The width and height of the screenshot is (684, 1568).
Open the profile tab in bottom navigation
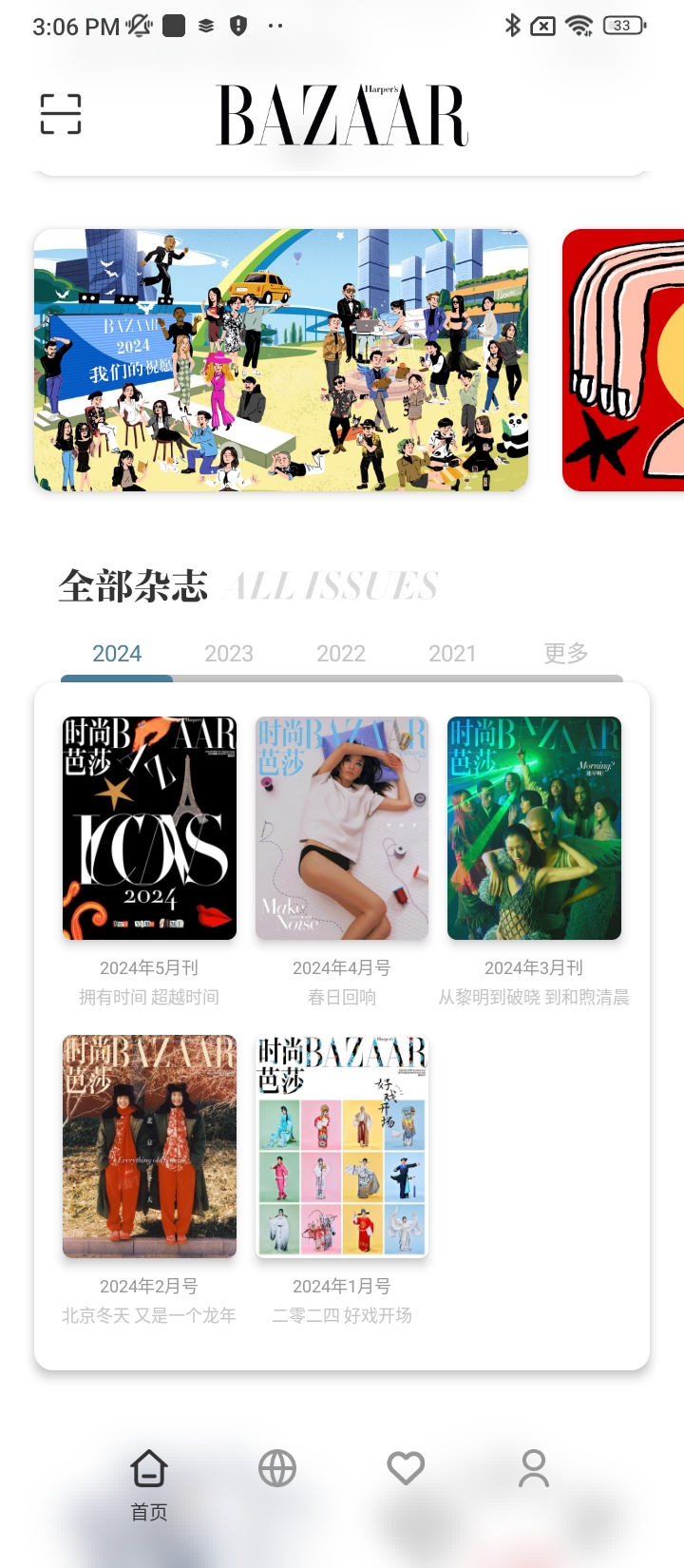point(534,1469)
